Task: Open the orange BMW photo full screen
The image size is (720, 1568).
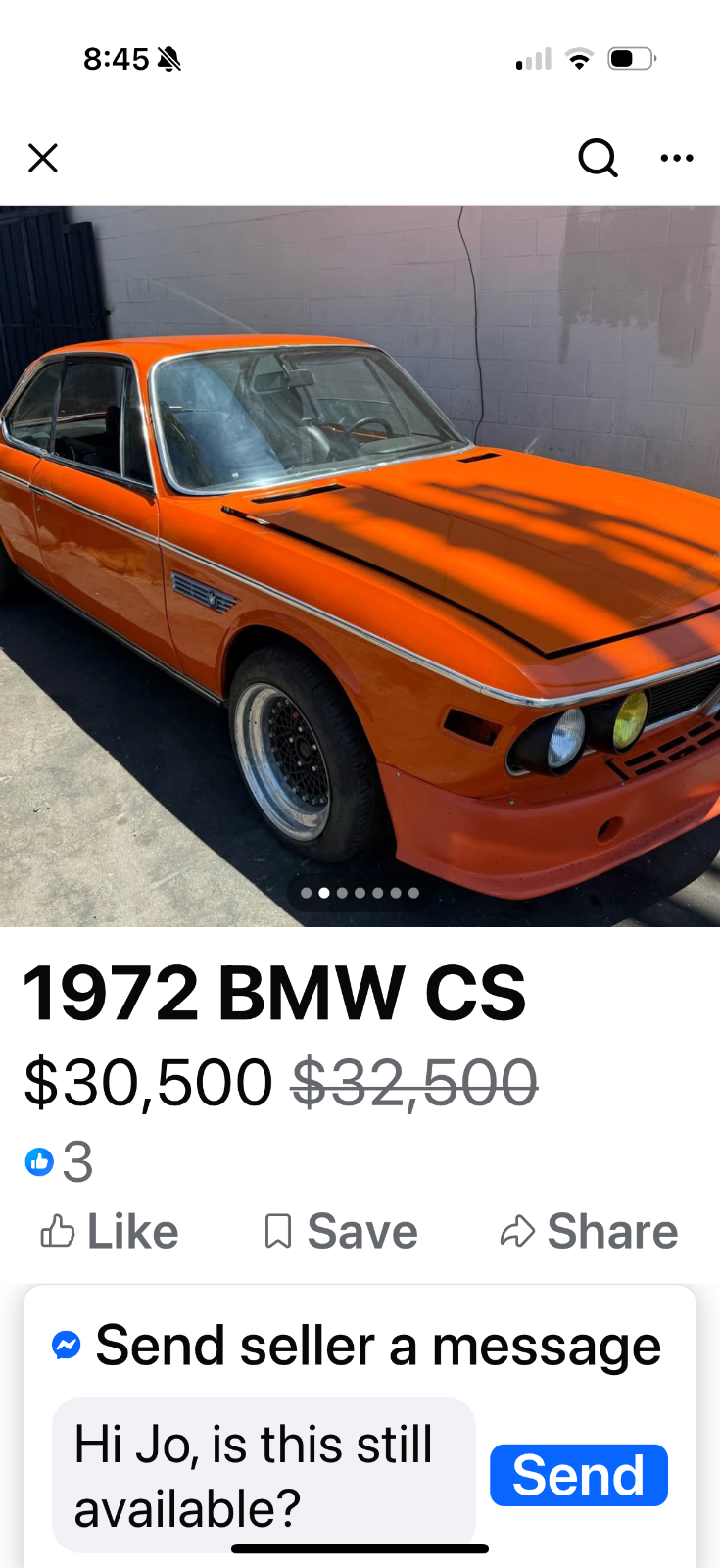Action: click(360, 565)
